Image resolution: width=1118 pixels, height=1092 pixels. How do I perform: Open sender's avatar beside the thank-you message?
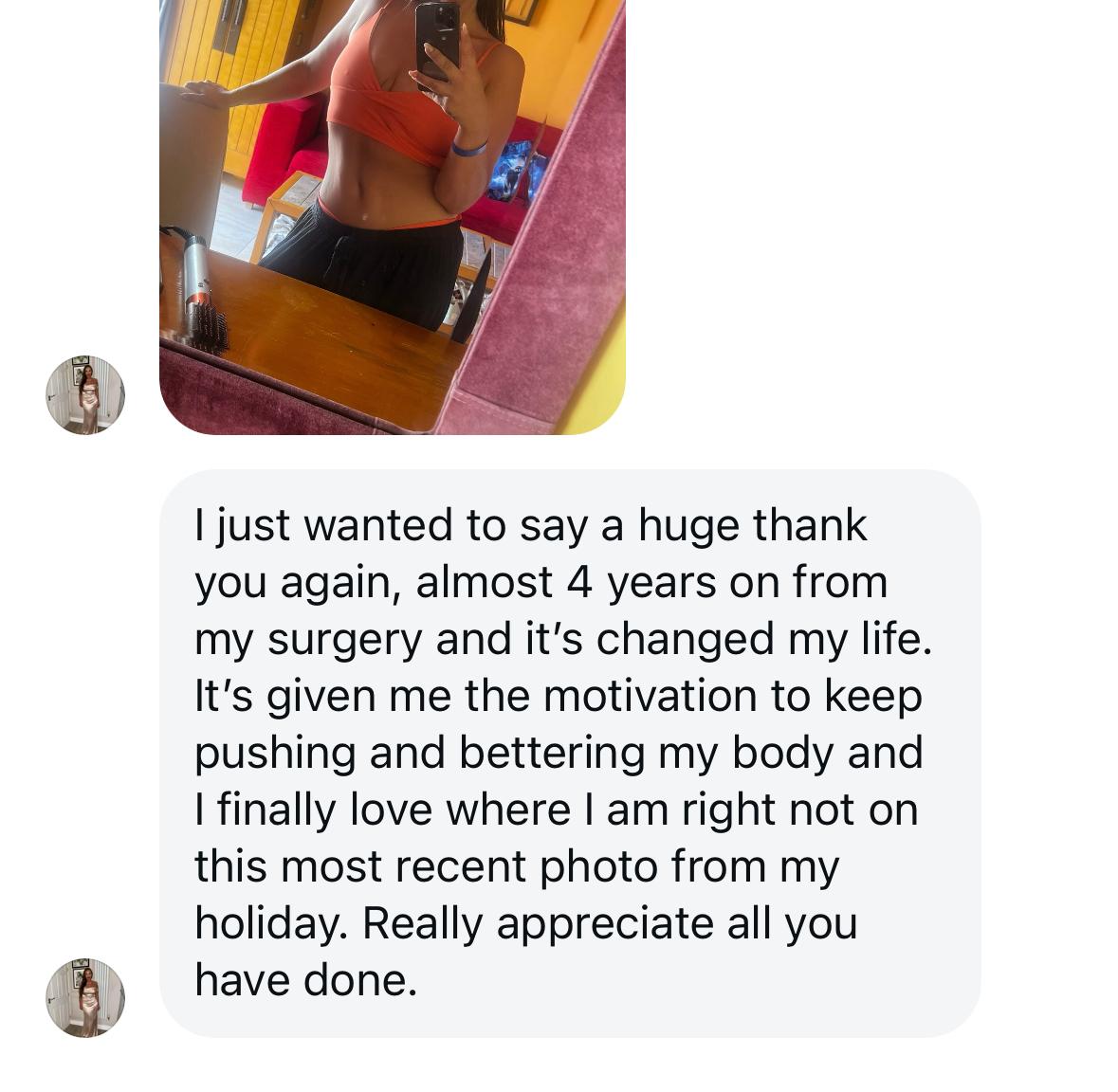click(x=85, y=997)
